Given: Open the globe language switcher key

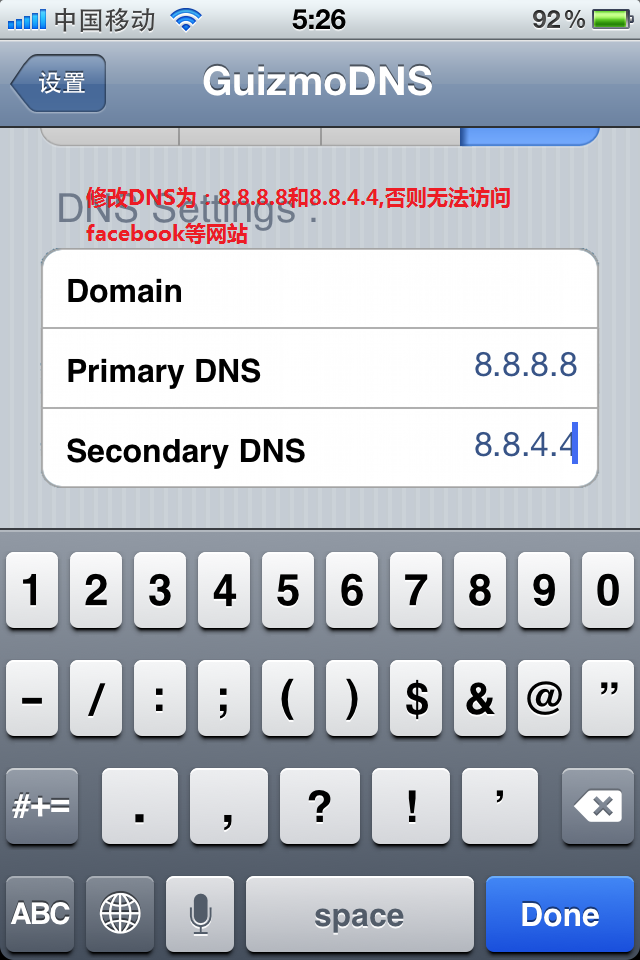Looking at the screenshot, I should click(x=120, y=913).
